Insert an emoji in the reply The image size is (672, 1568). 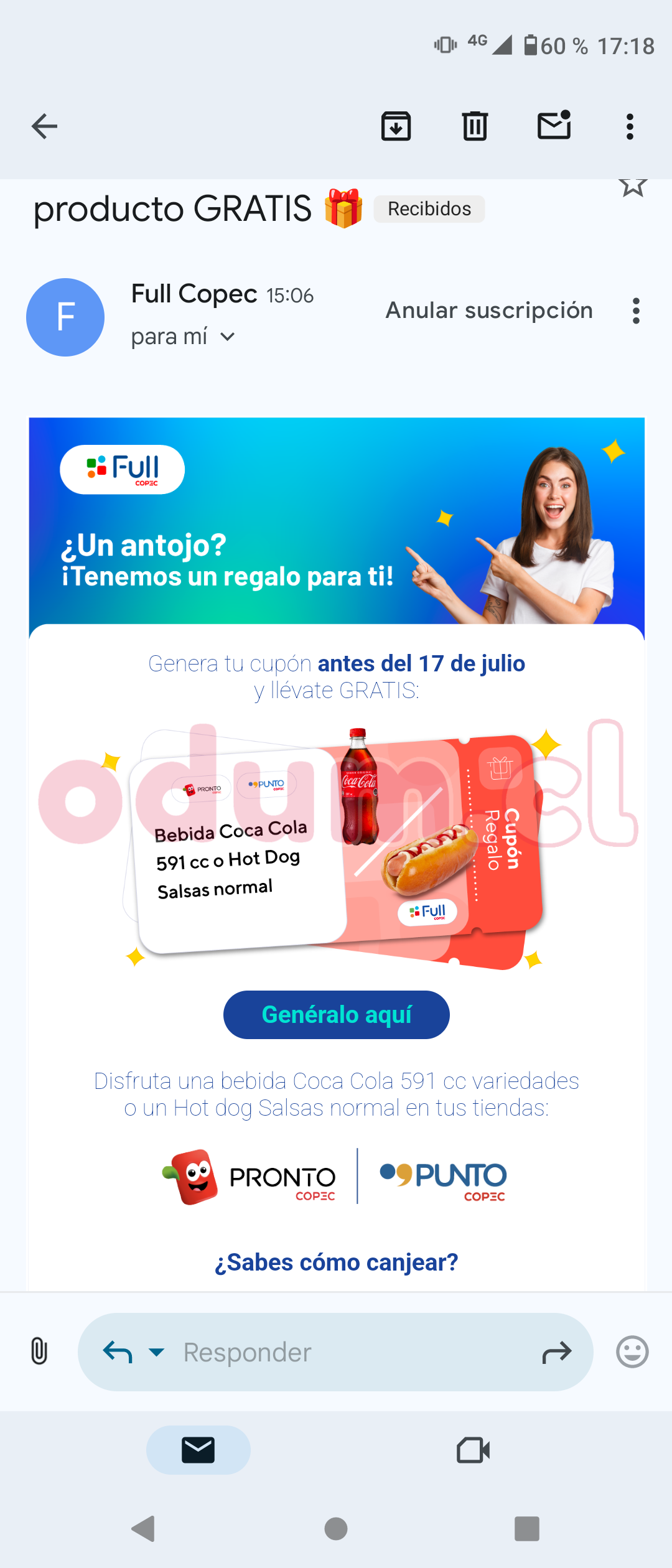click(632, 1351)
